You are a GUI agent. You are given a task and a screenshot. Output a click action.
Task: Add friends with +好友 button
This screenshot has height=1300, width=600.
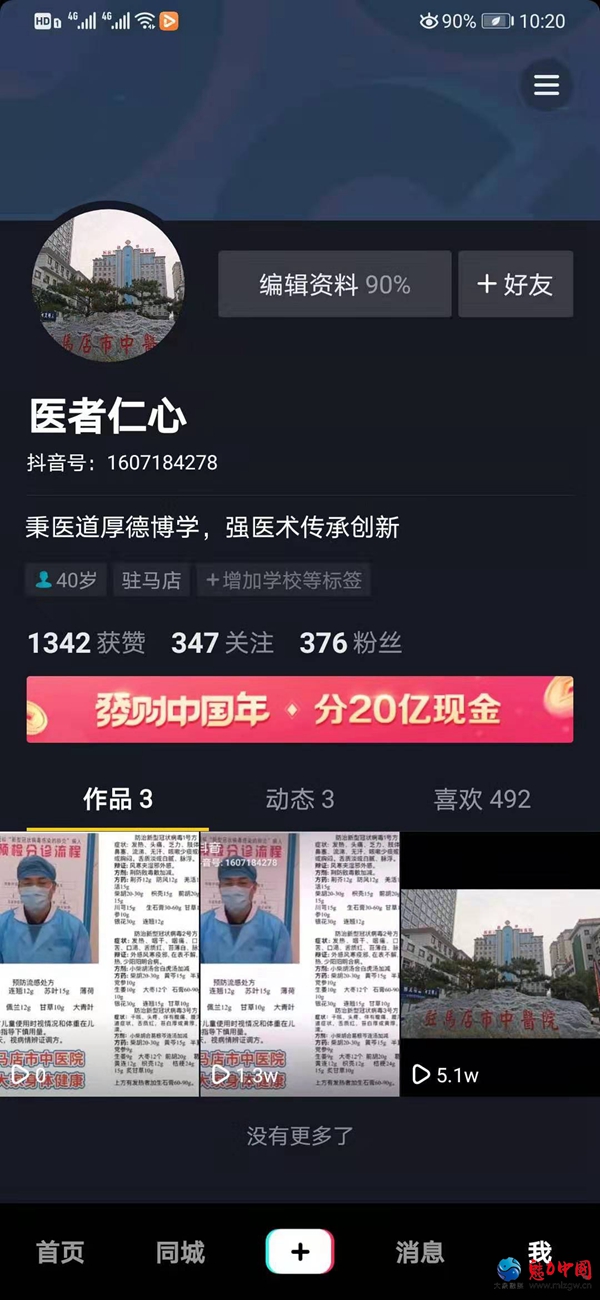pyautogui.click(x=515, y=284)
